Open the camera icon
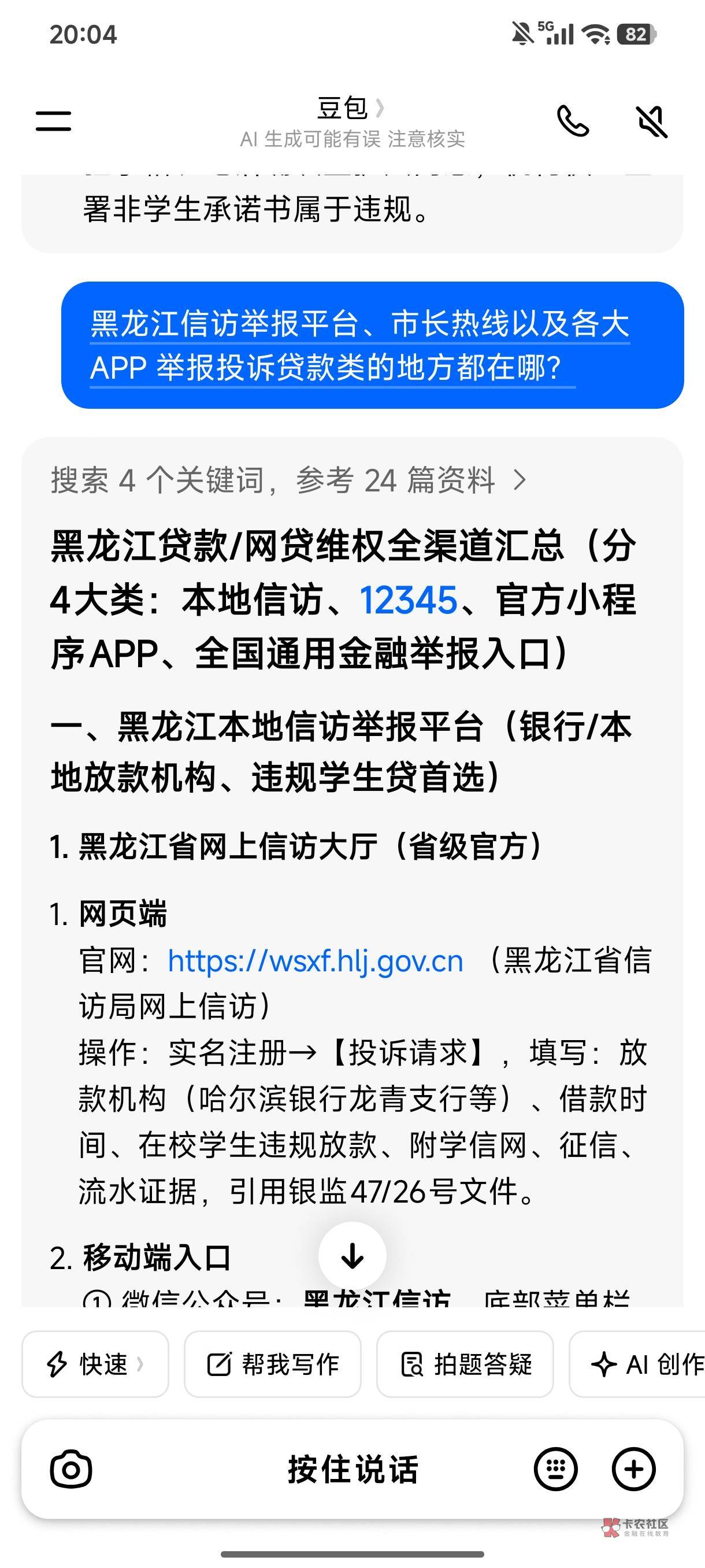This screenshot has height=1568, width=705. 71,1470
